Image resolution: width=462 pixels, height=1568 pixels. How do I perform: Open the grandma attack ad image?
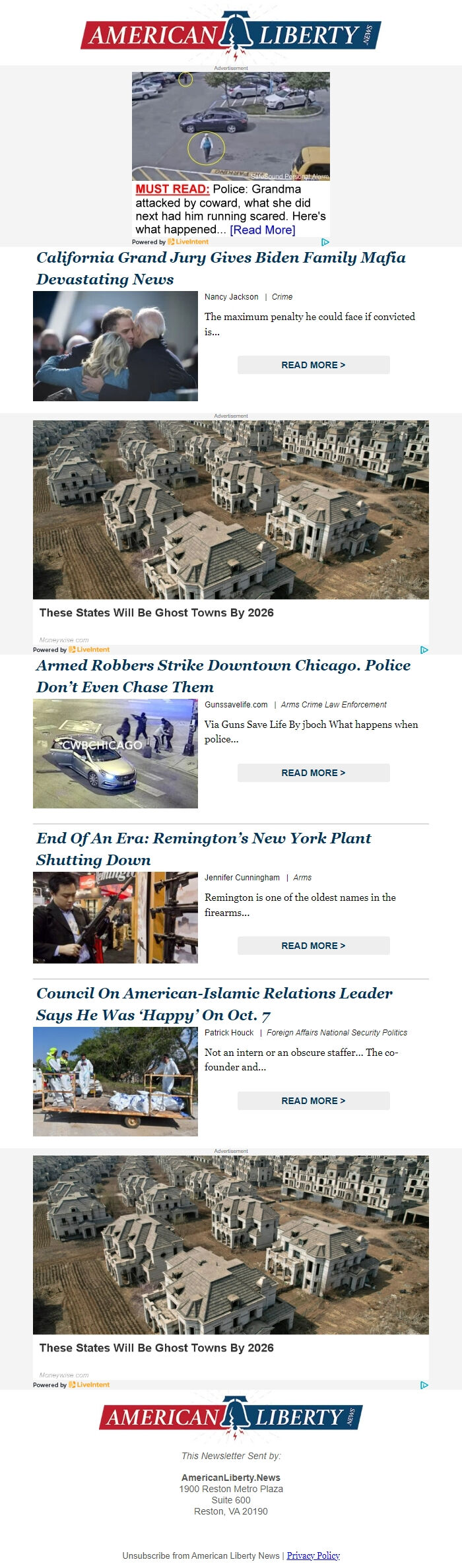(231, 126)
